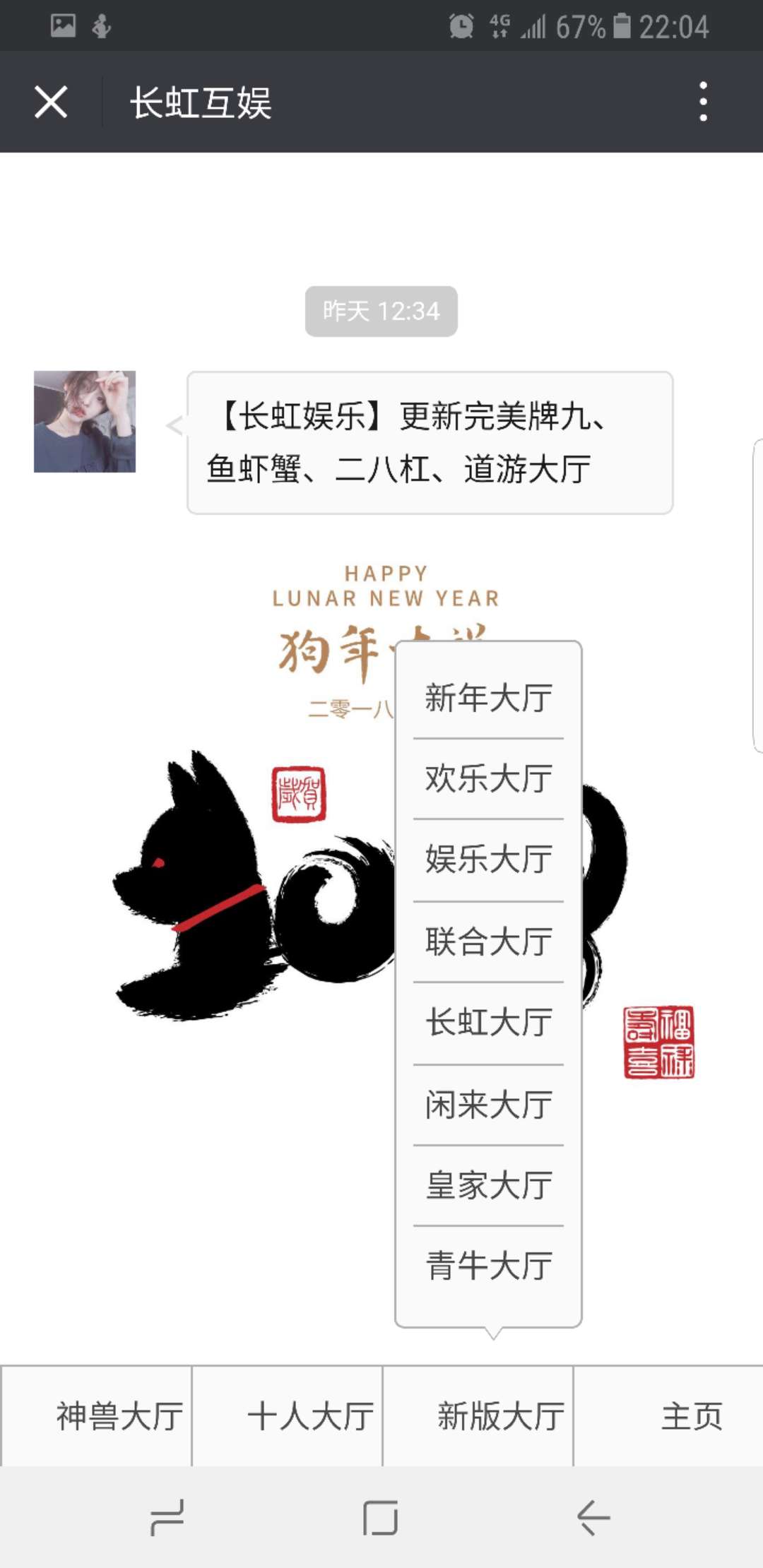Open 闲来大厅 from the list

pyautogui.click(x=488, y=1105)
